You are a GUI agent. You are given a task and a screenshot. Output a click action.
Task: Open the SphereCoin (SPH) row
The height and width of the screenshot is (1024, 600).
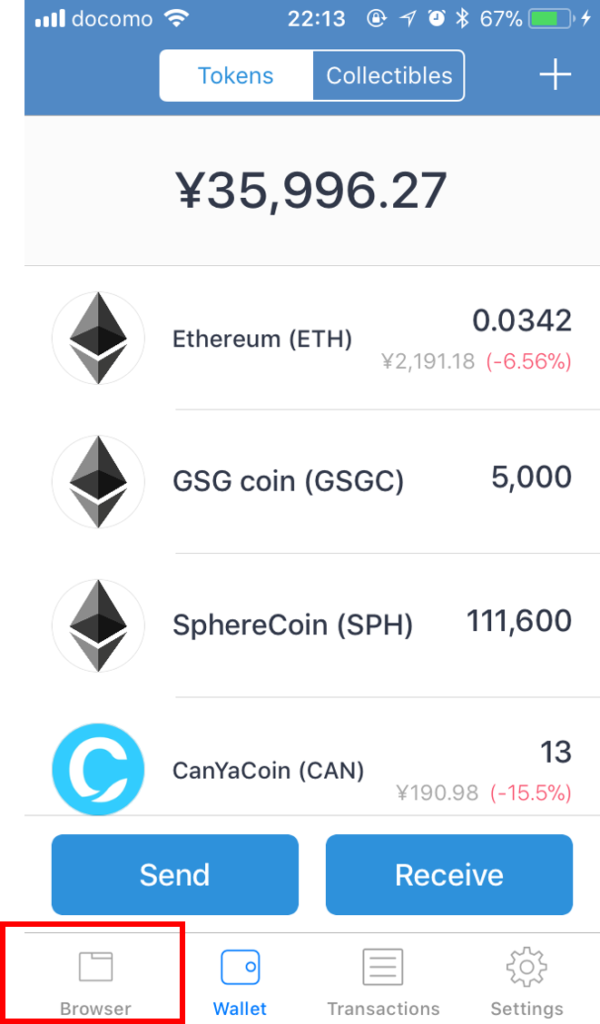312,626
